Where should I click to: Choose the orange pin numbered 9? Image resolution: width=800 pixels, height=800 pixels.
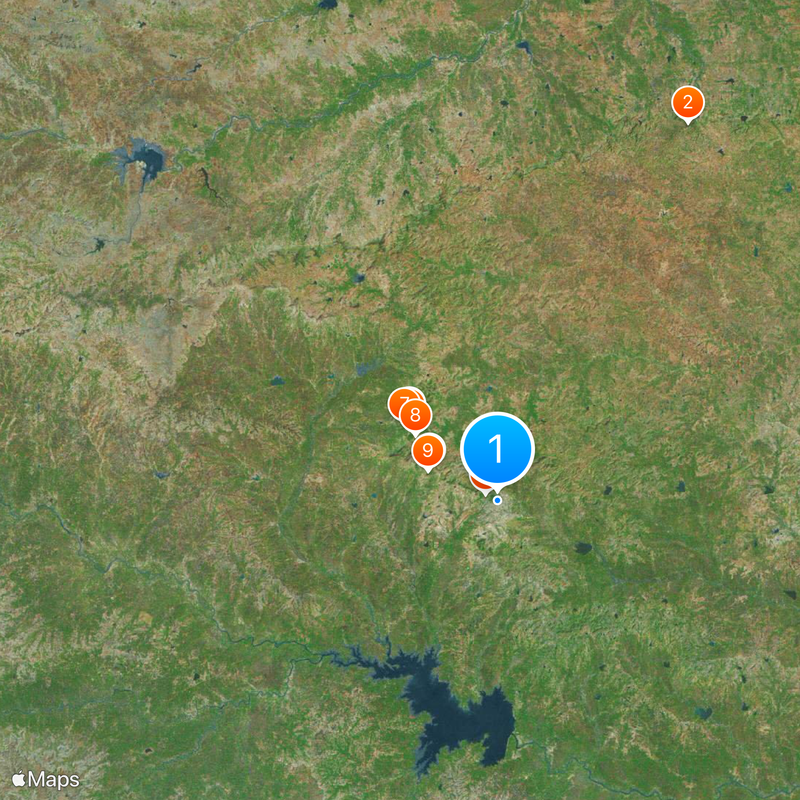pos(428,450)
